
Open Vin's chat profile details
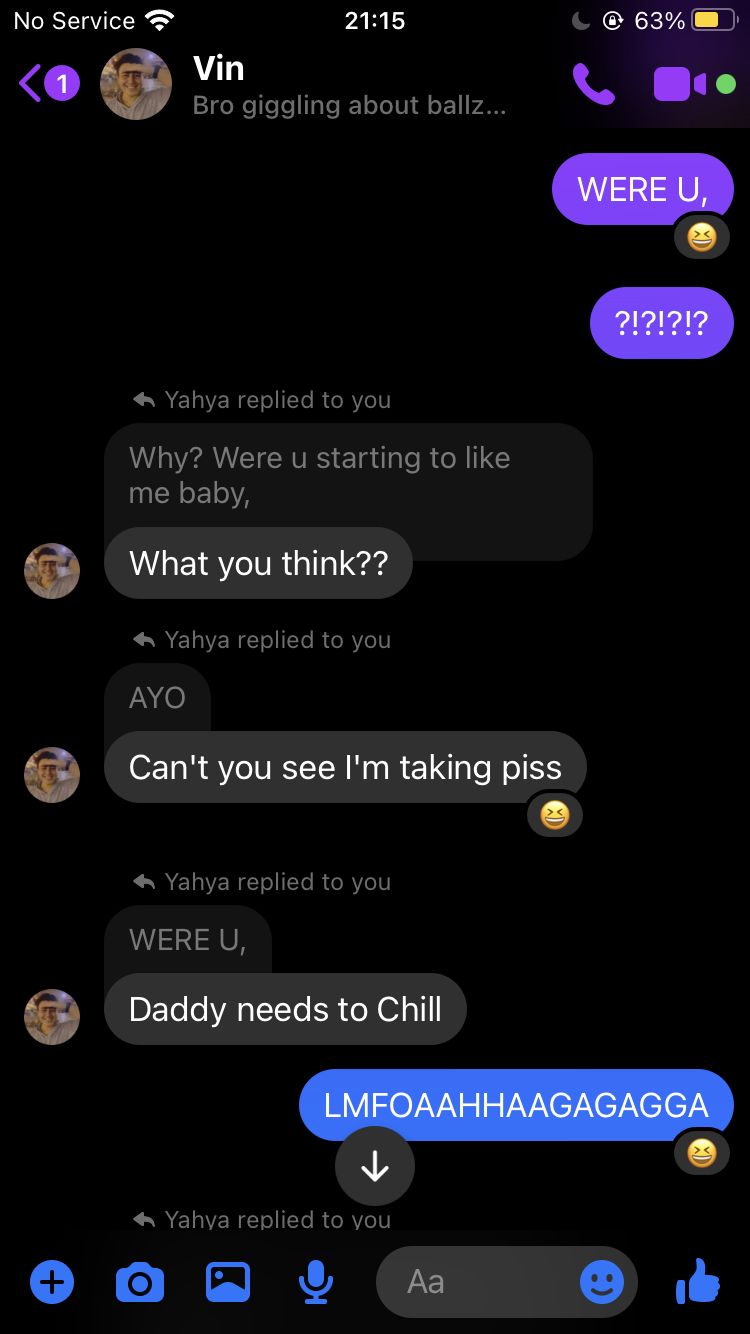tap(300, 84)
